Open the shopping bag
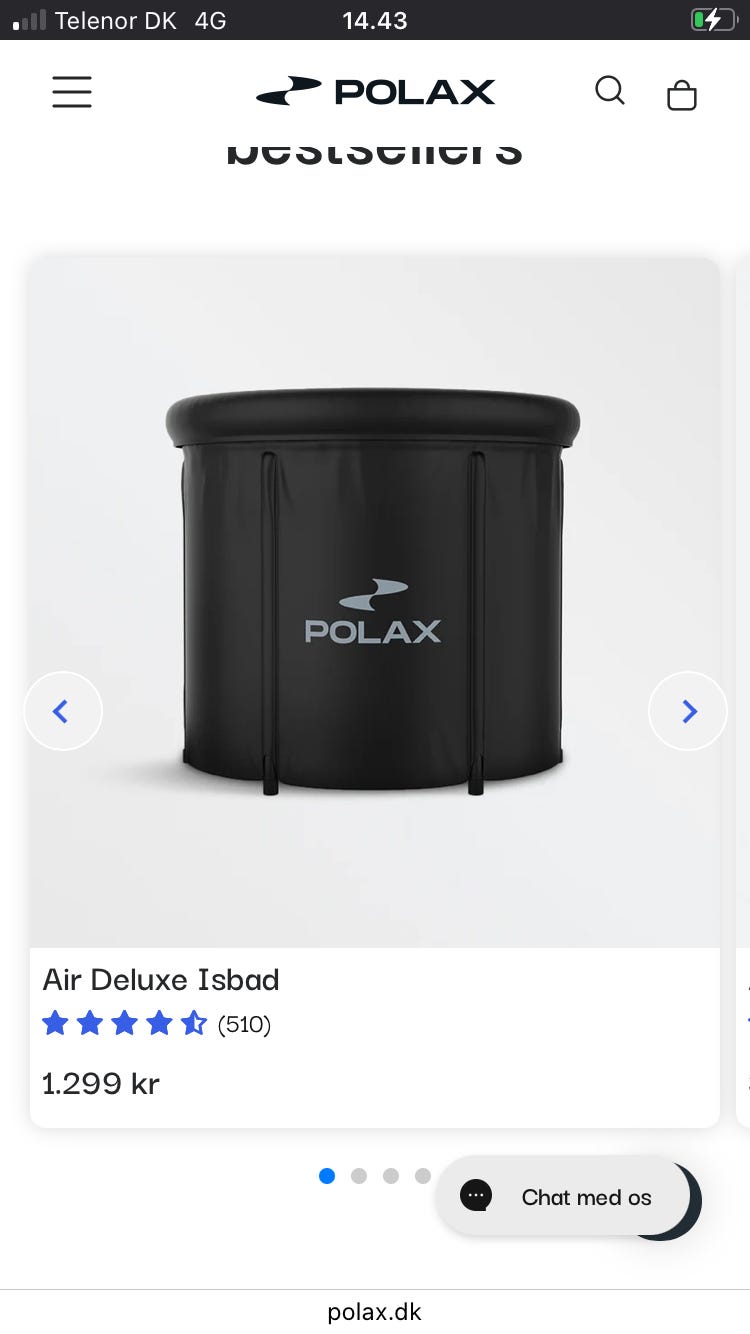The height and width of the screenshot is (1334, 750). pos(682,95)
